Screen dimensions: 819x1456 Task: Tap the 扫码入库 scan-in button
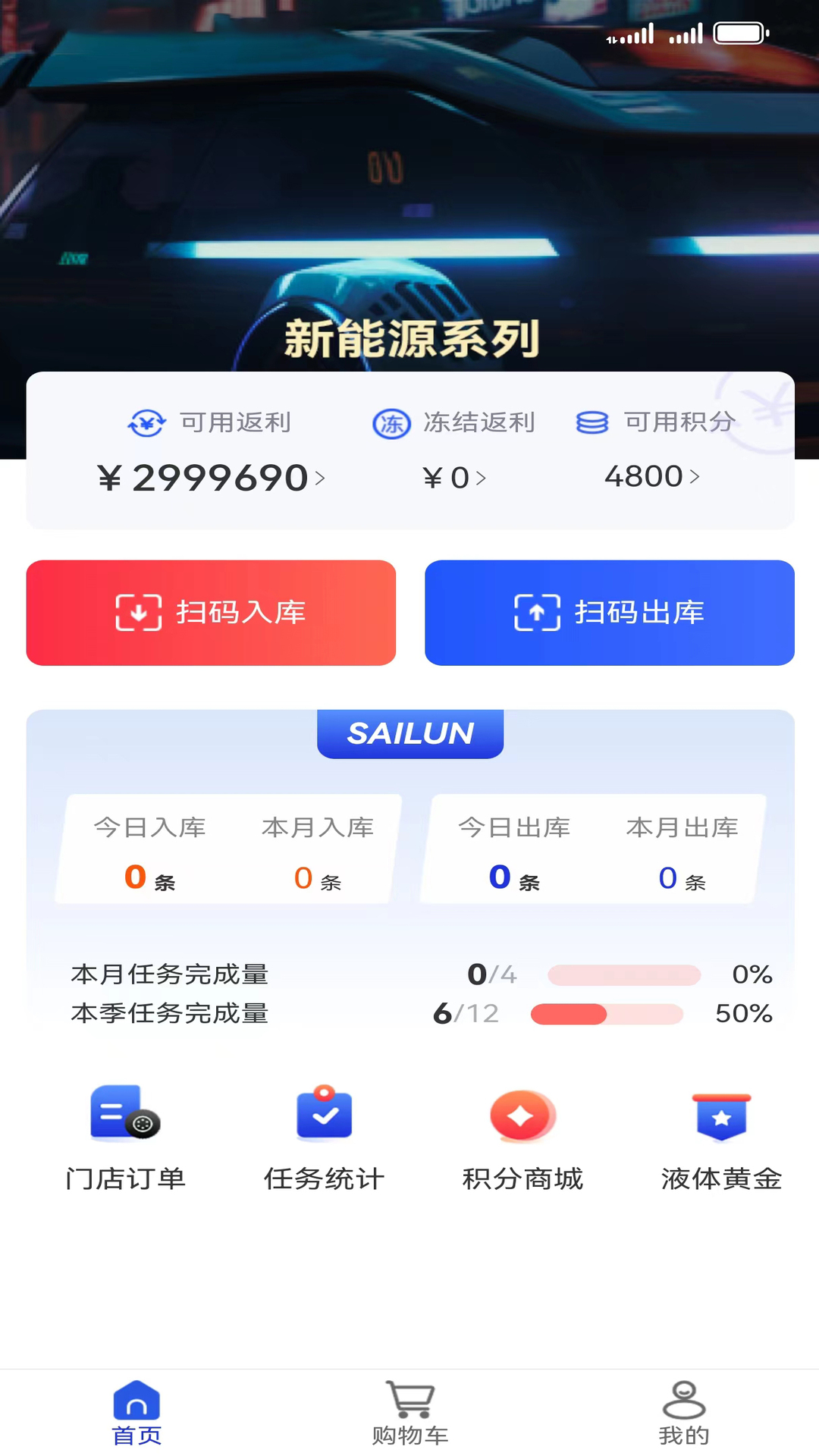coord(212,612)
